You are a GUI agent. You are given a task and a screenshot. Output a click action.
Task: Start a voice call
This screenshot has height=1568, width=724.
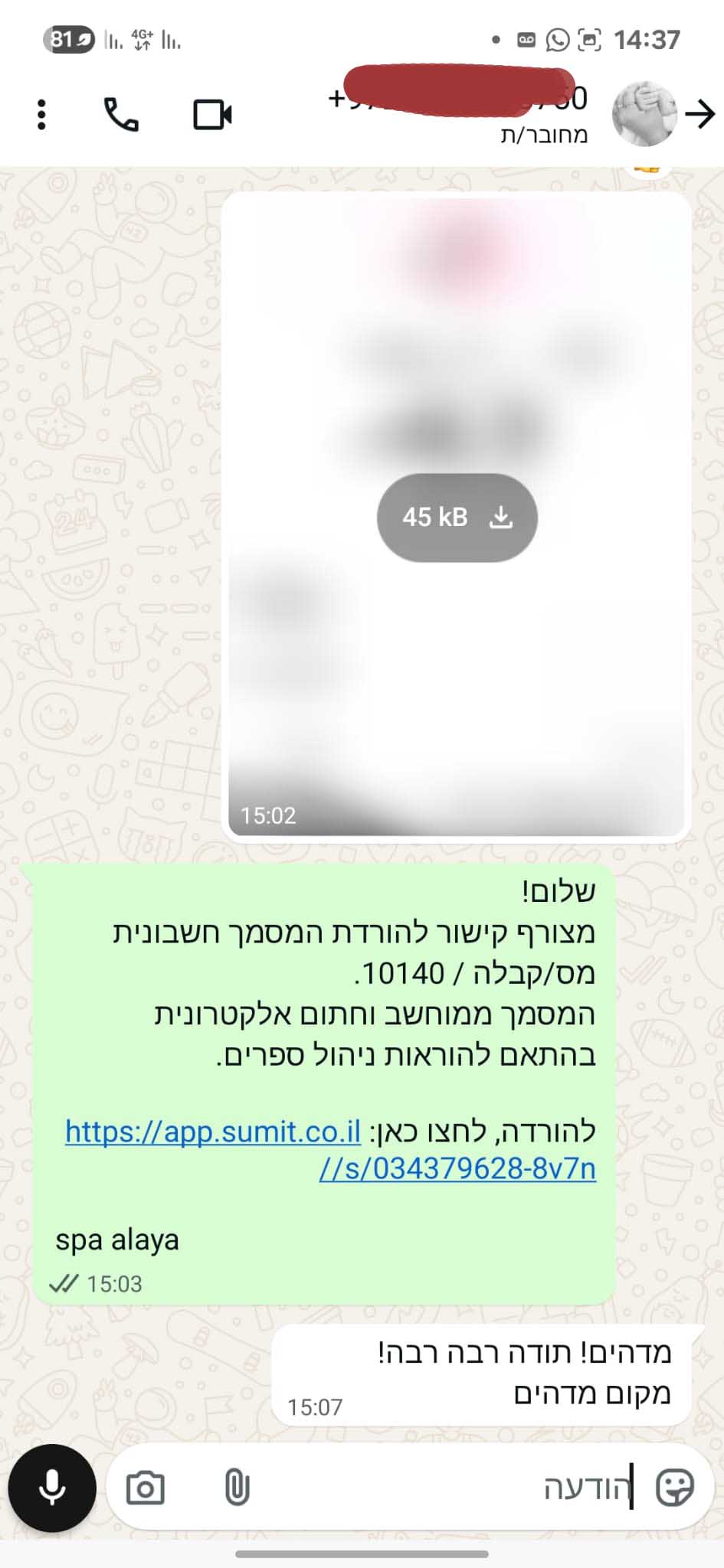point(121,115)
